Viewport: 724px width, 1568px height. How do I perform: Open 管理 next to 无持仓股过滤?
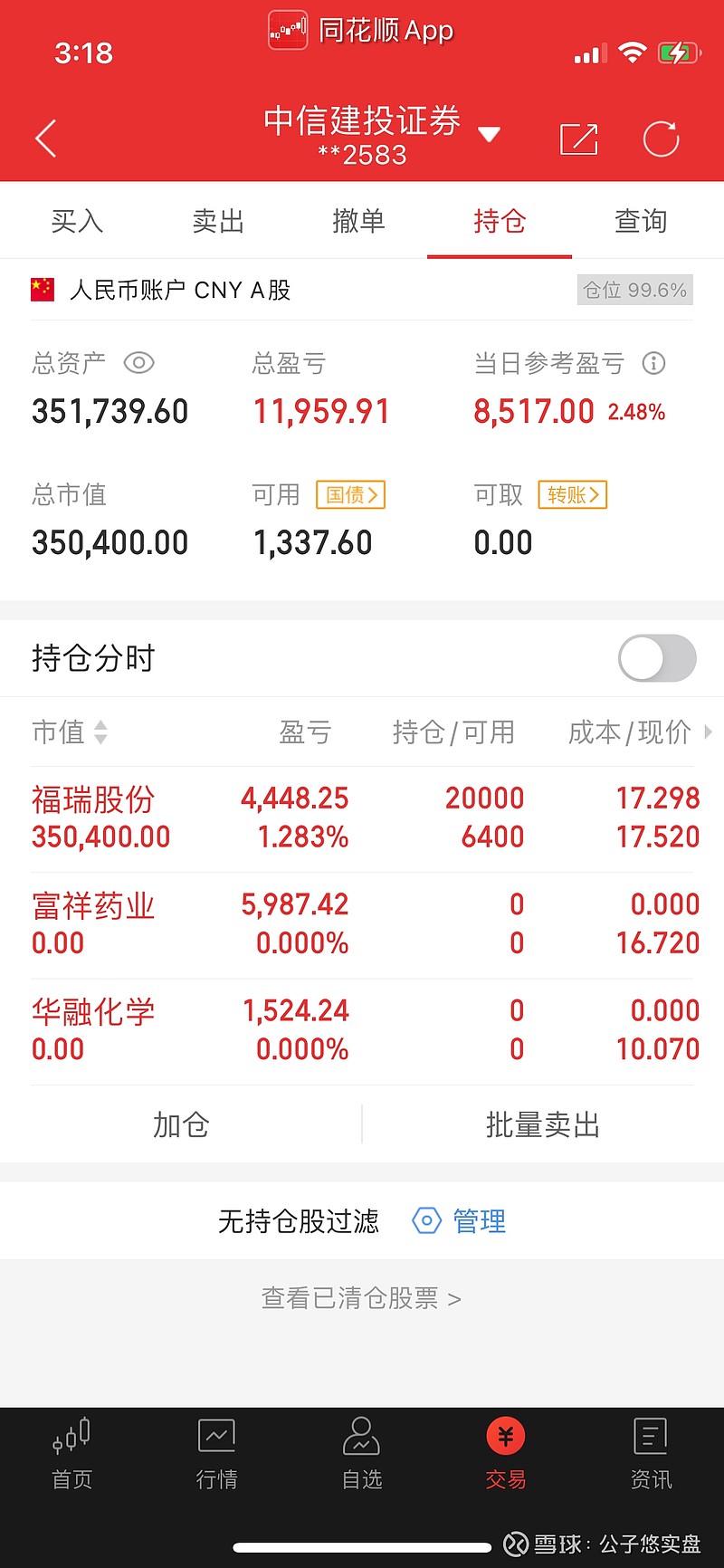point(460,1221)
